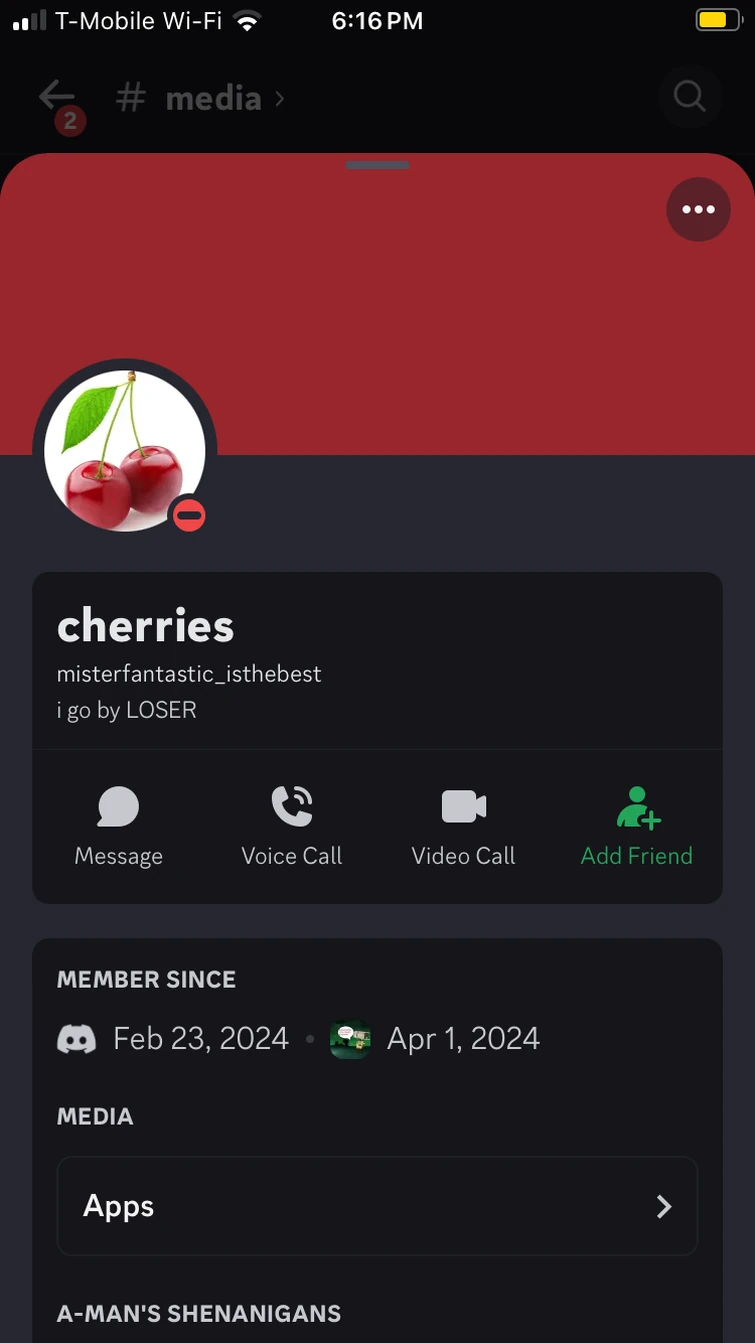The width and height of the screenshot is (755, 1343).
Task: Go back using the top-left arrow
Action: 56,97
